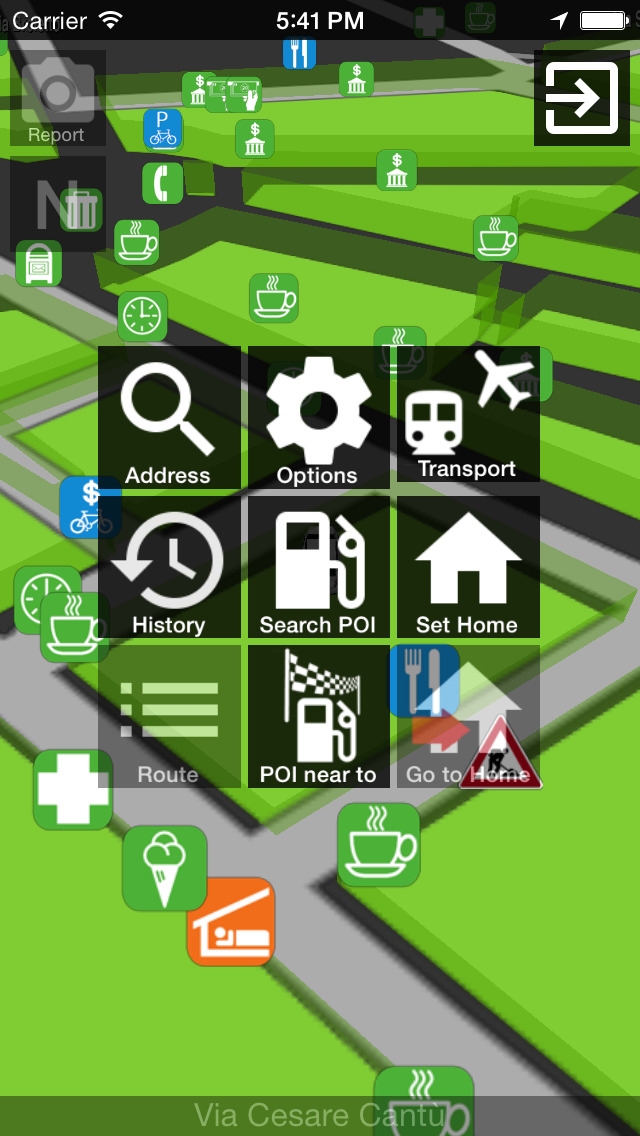Select the POI near to tile

(318, 716)
